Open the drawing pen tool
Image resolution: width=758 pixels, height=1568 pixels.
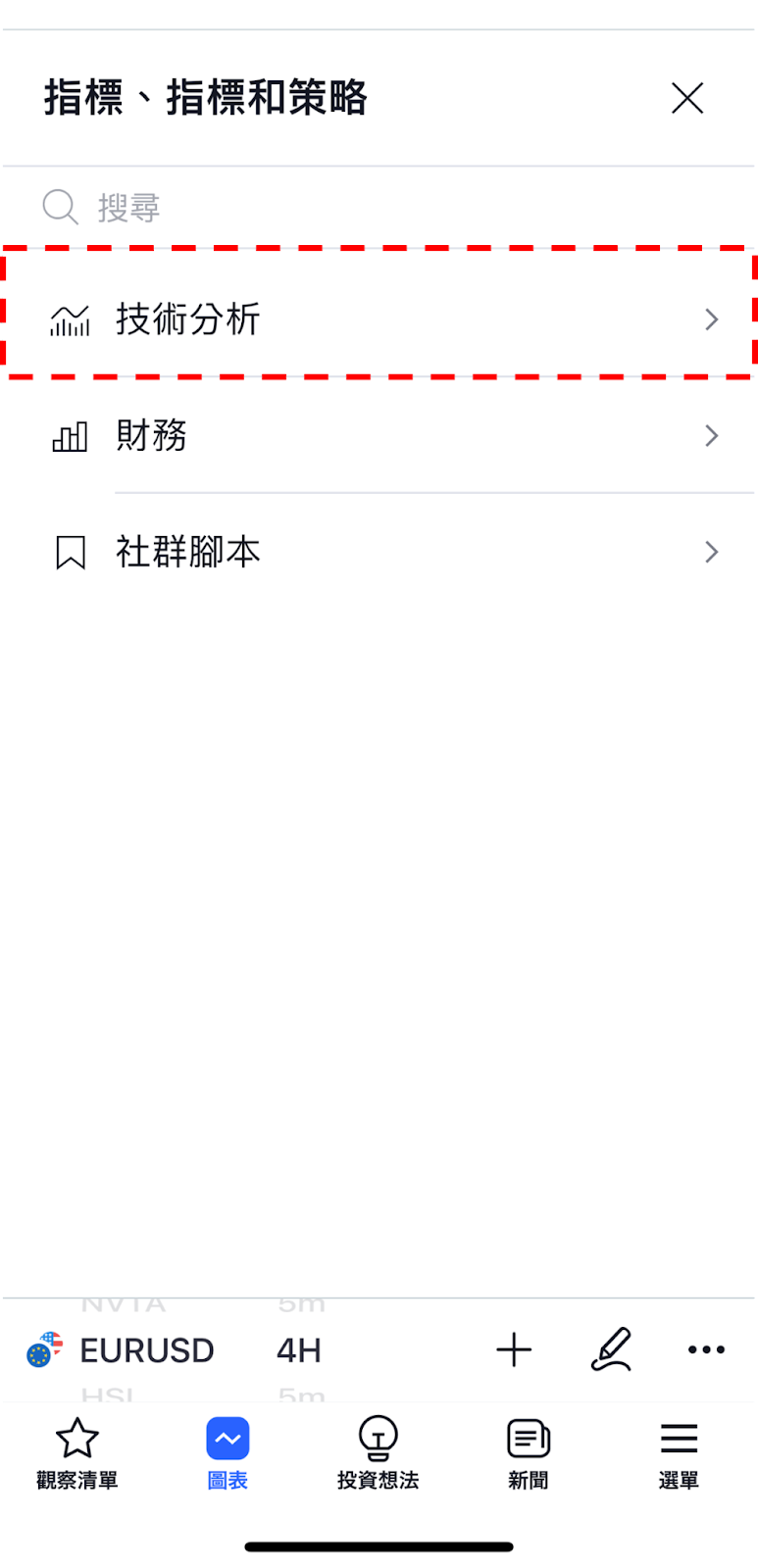point(612,1349)
